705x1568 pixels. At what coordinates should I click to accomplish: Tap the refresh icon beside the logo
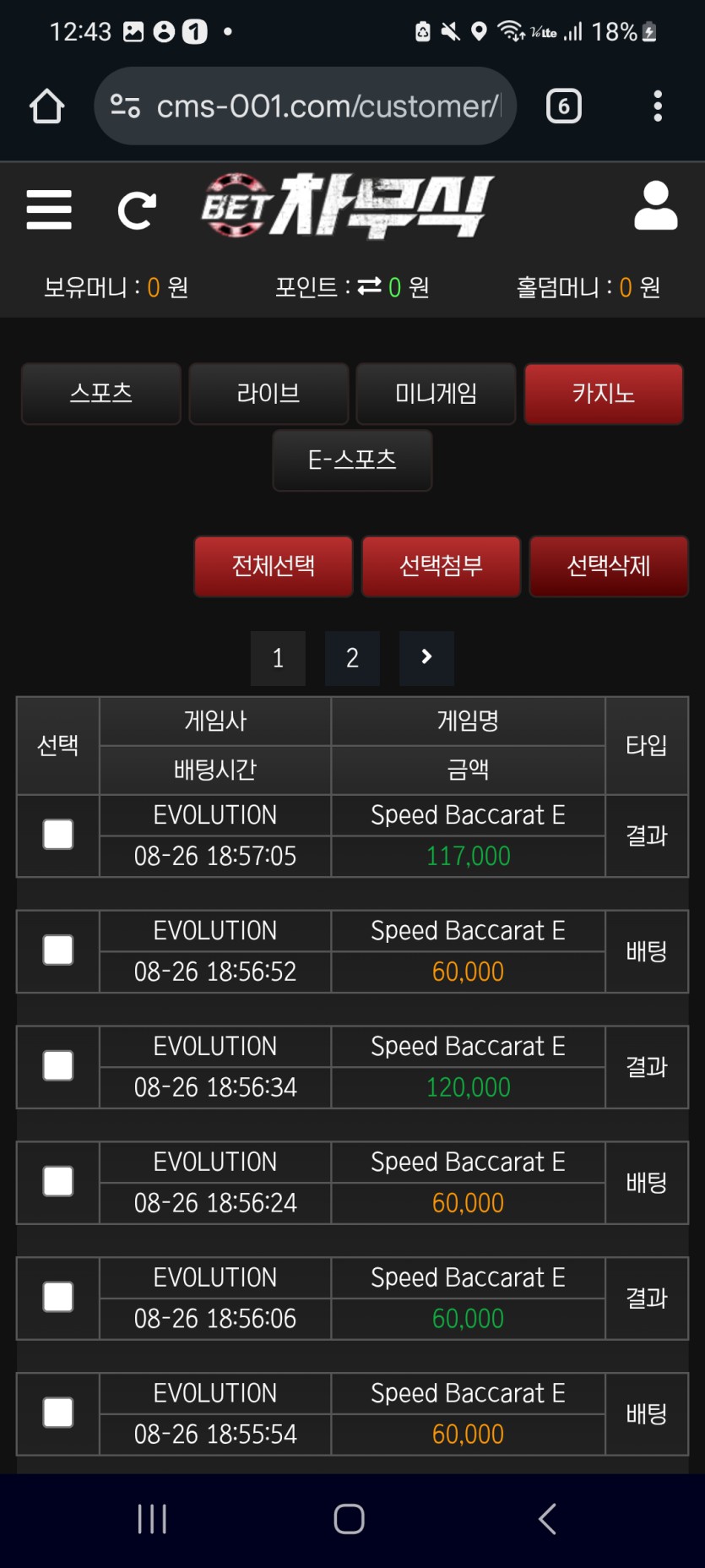click(x=137, y=210)
